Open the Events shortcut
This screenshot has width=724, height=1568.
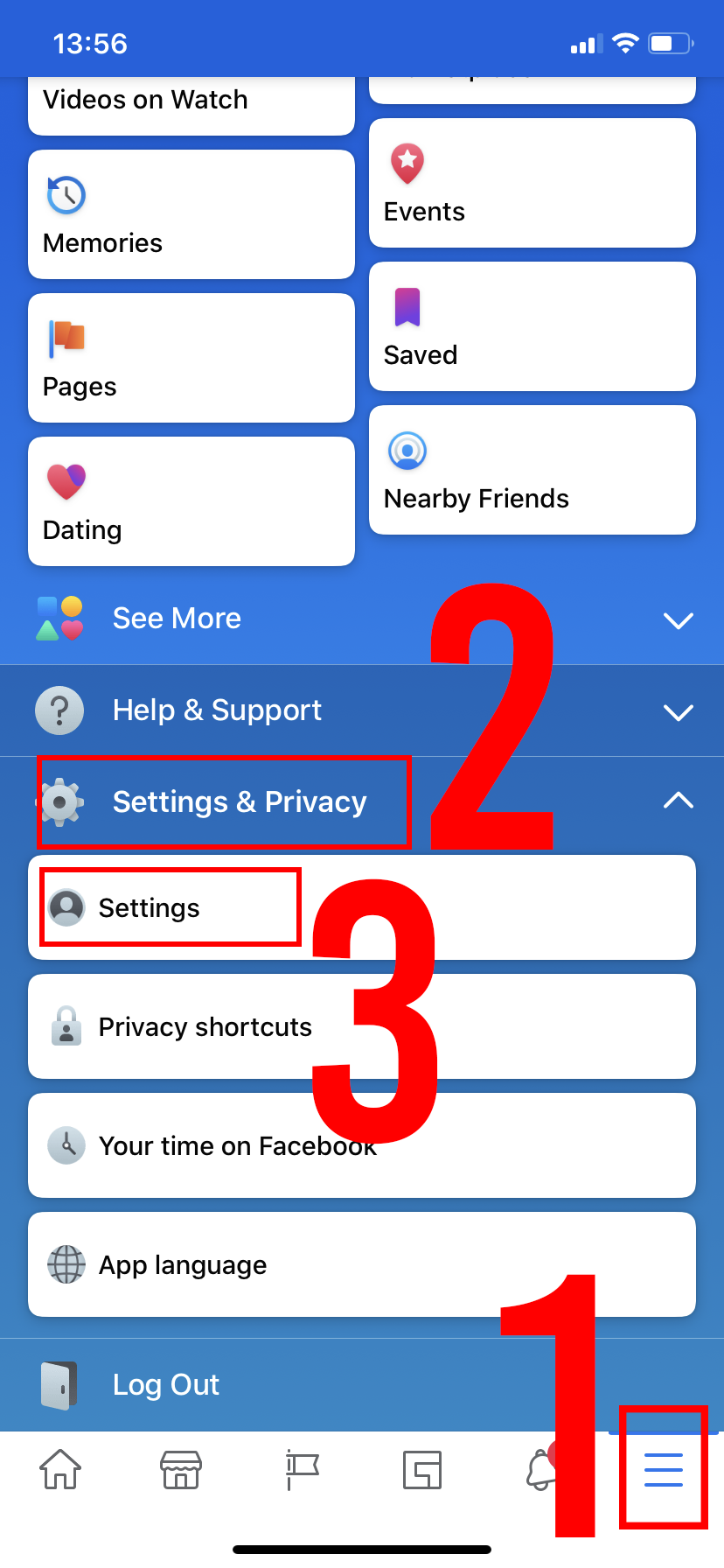[531, 182]
